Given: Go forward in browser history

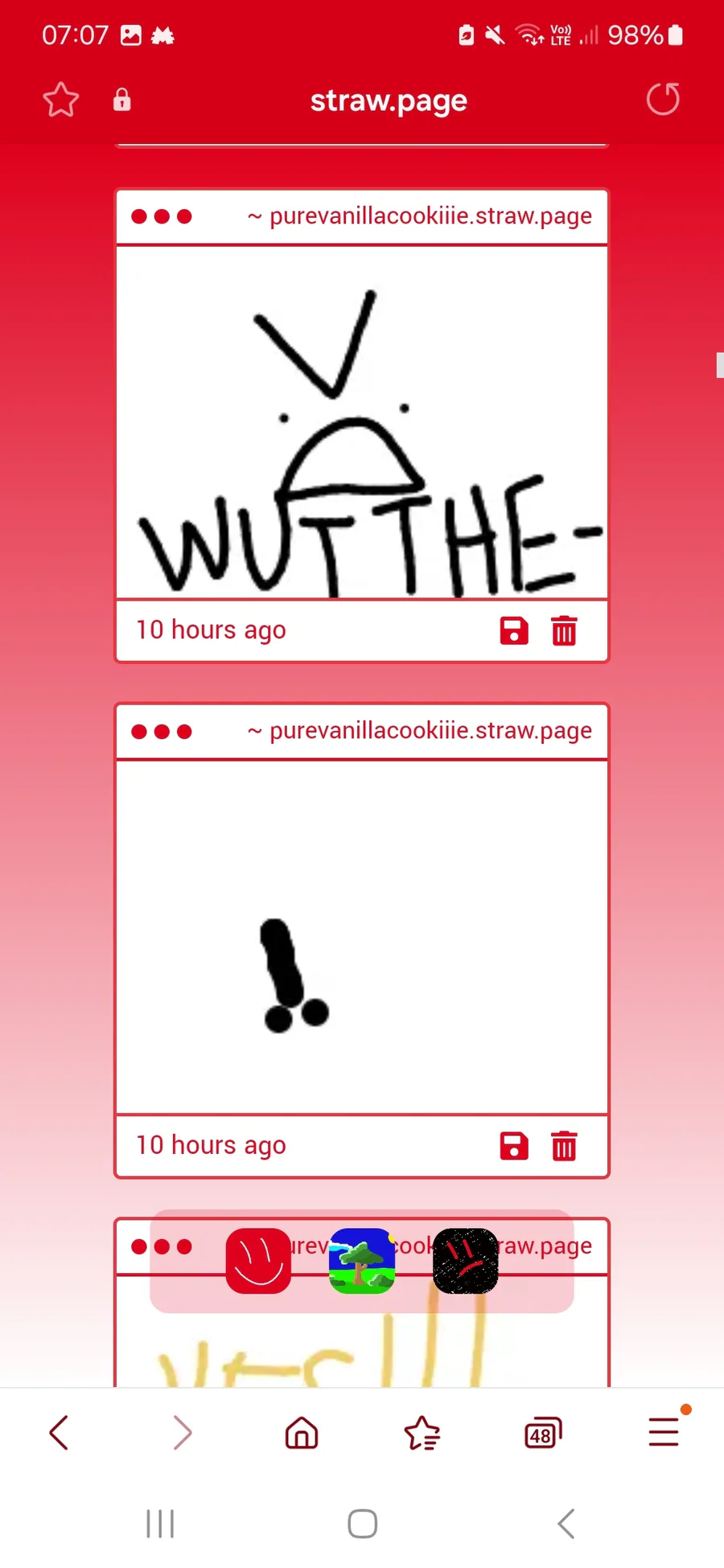Looking at the screenshot, I should click(182, 1432).
